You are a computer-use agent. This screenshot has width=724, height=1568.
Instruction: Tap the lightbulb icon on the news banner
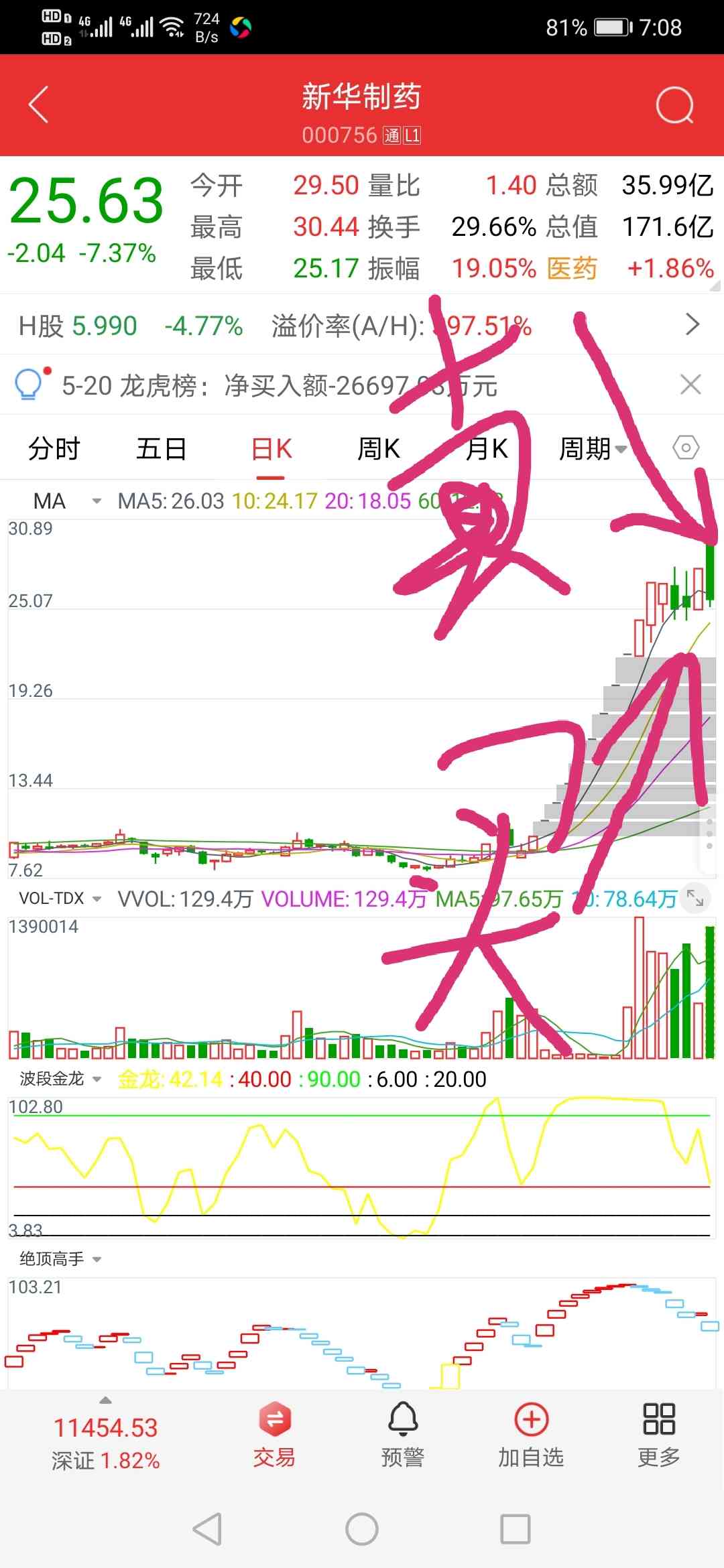coord(28,384)
